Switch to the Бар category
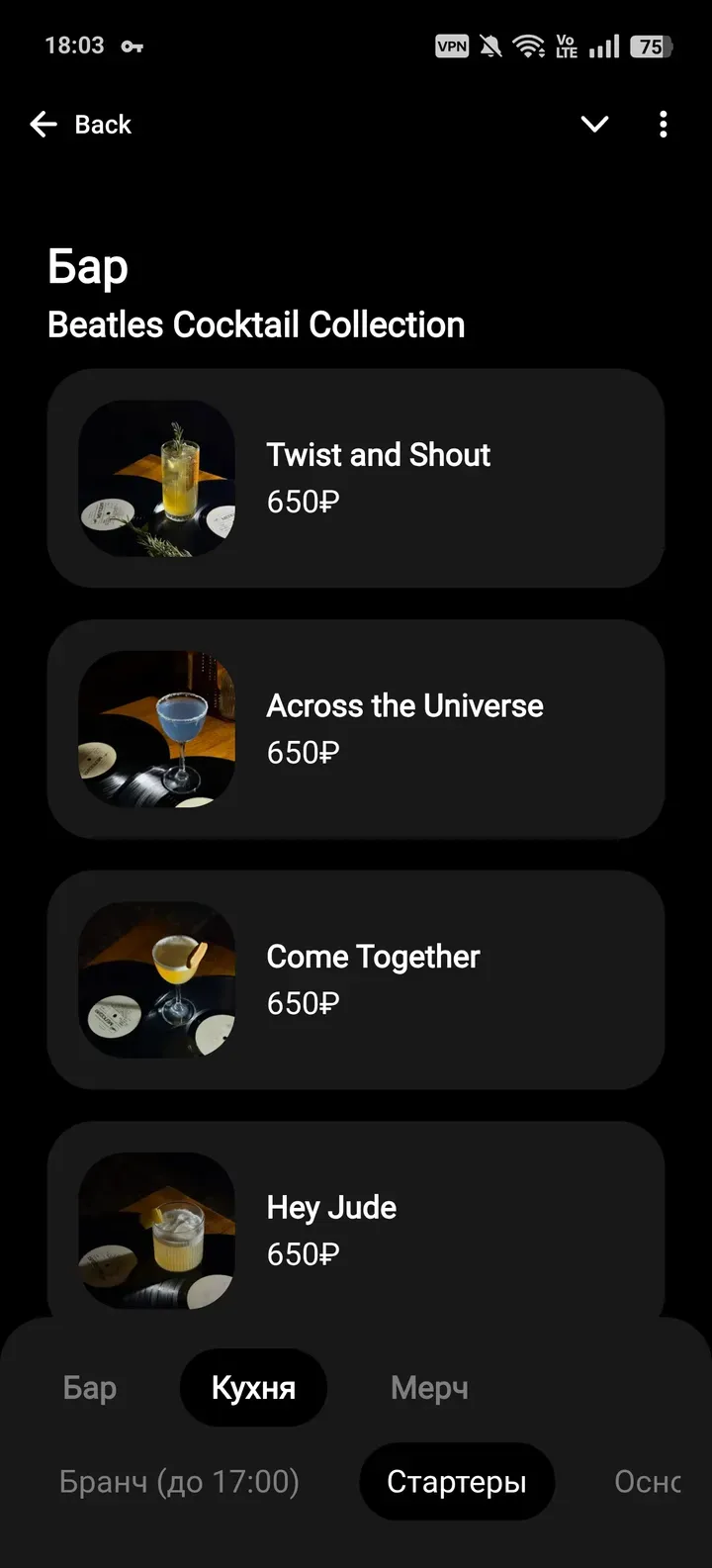The height and width of the screenshot is (1568, 712). [90, 1388]
